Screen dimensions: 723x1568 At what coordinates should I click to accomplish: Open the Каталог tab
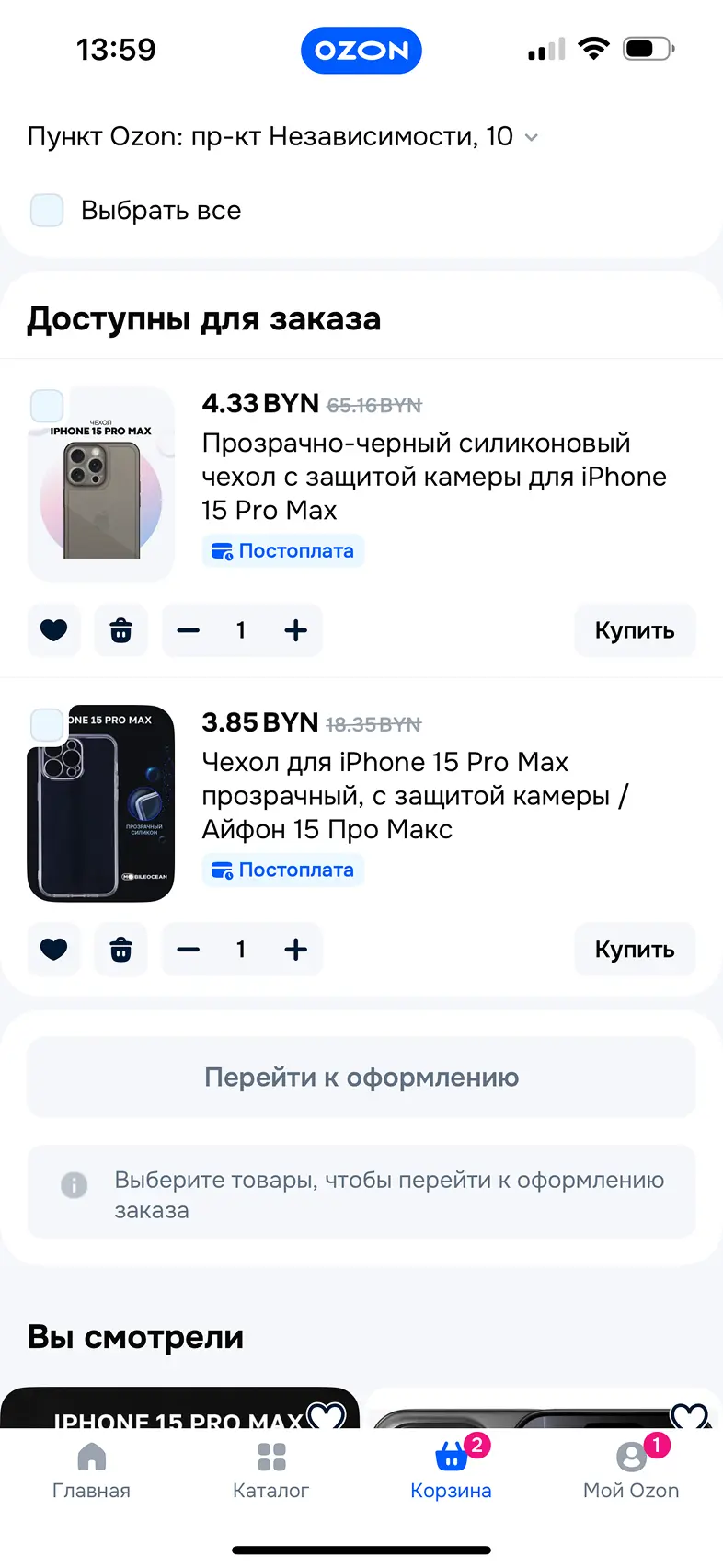tap(270, 1471)
